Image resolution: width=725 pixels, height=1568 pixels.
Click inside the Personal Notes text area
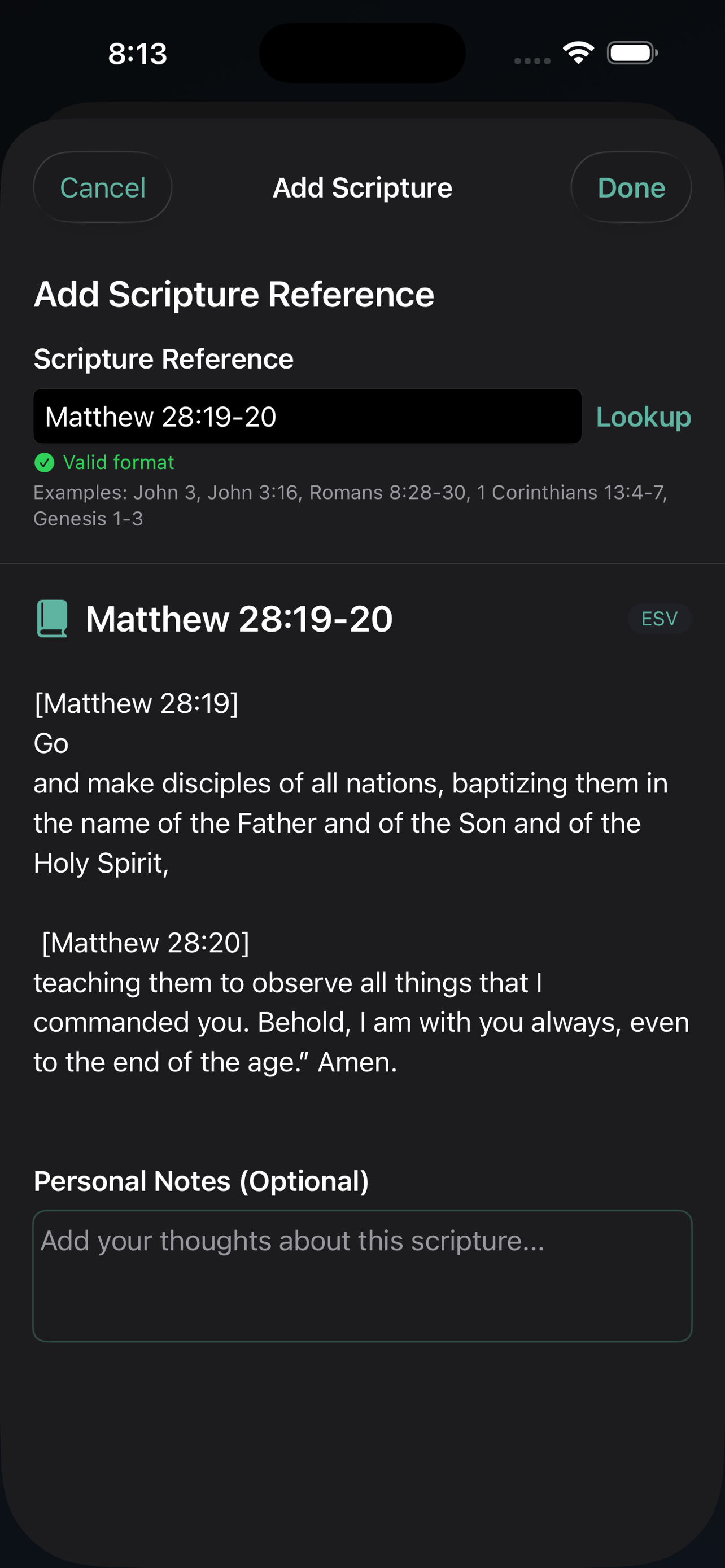pyautogui.click(x=361, y=1272)
